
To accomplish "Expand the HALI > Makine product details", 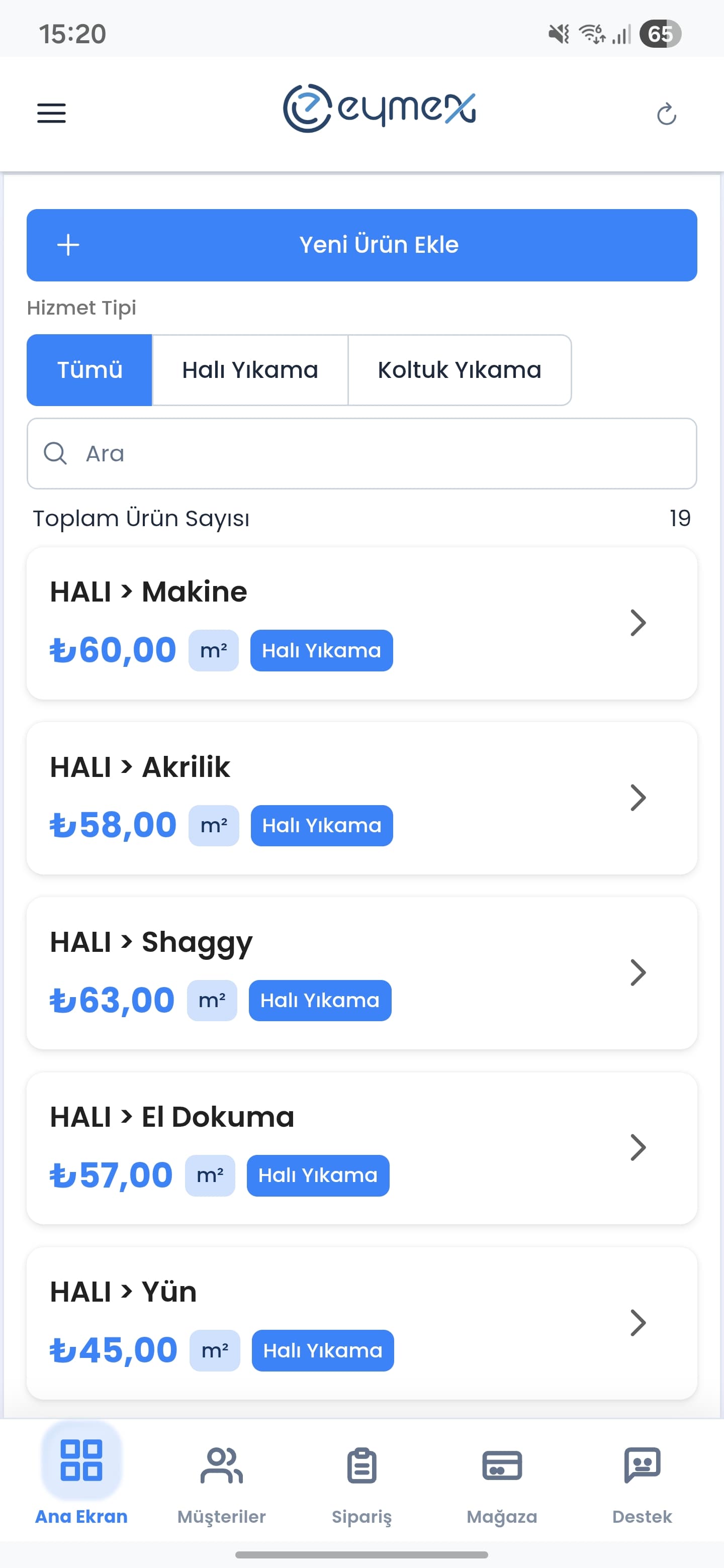I will pyautogui.click(x=639, y=622).
